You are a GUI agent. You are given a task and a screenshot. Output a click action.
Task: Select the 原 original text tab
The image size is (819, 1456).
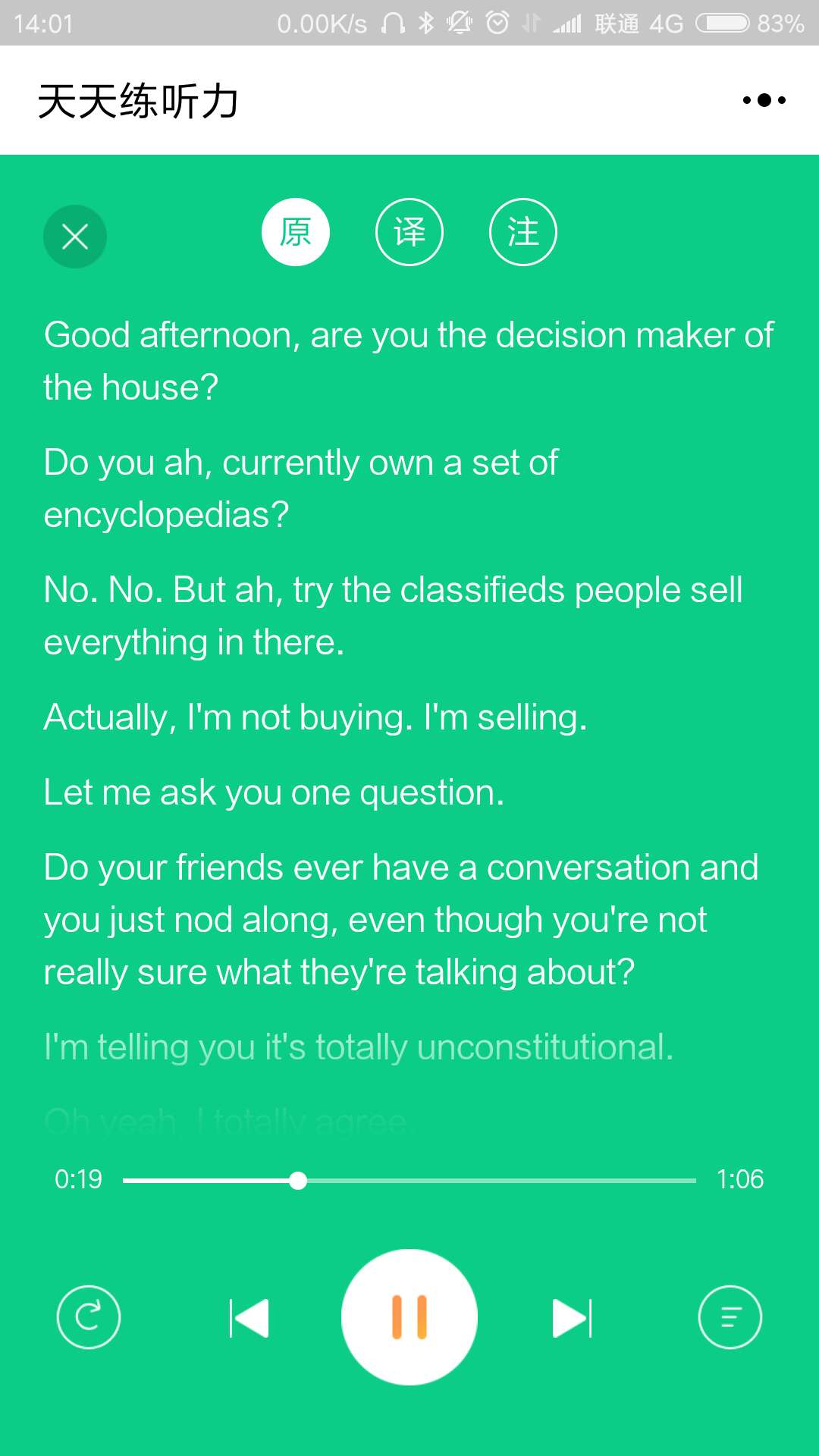click(296, 232)
